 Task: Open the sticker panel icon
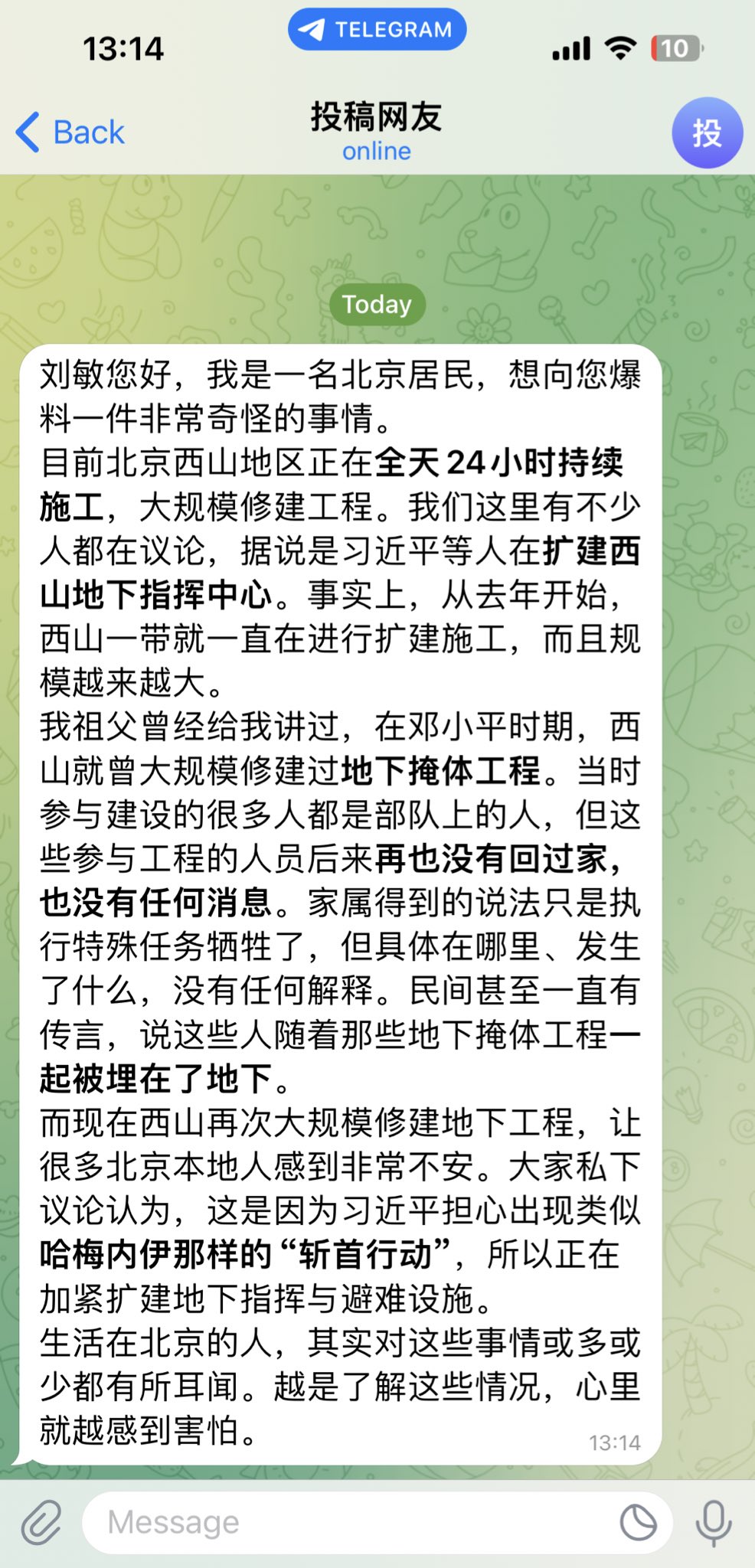coord(638,1522)
